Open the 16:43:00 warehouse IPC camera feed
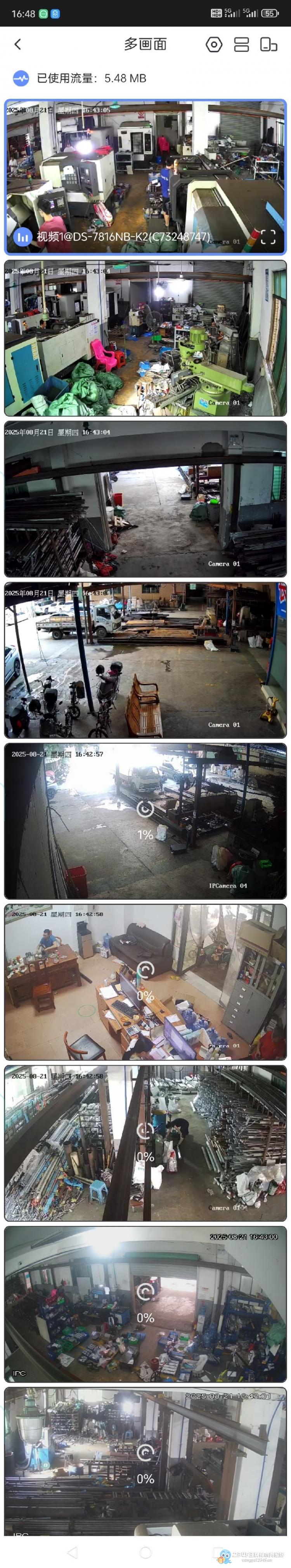Viewport: 291px width, 1568px height. pos(145,1304)
